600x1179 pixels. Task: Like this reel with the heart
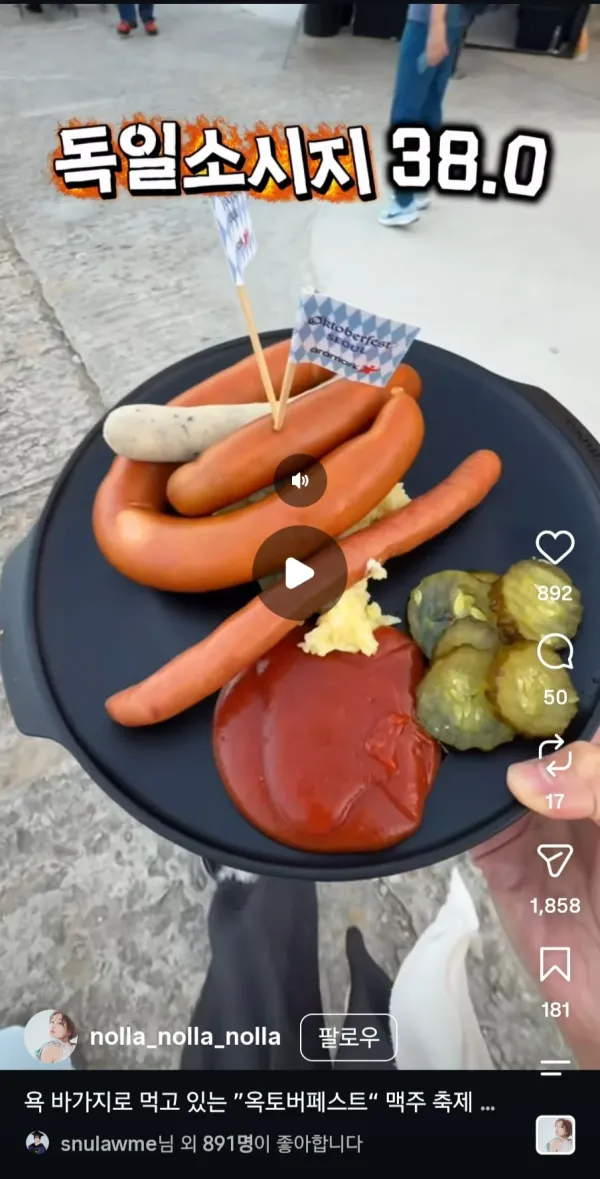(555, 547)
